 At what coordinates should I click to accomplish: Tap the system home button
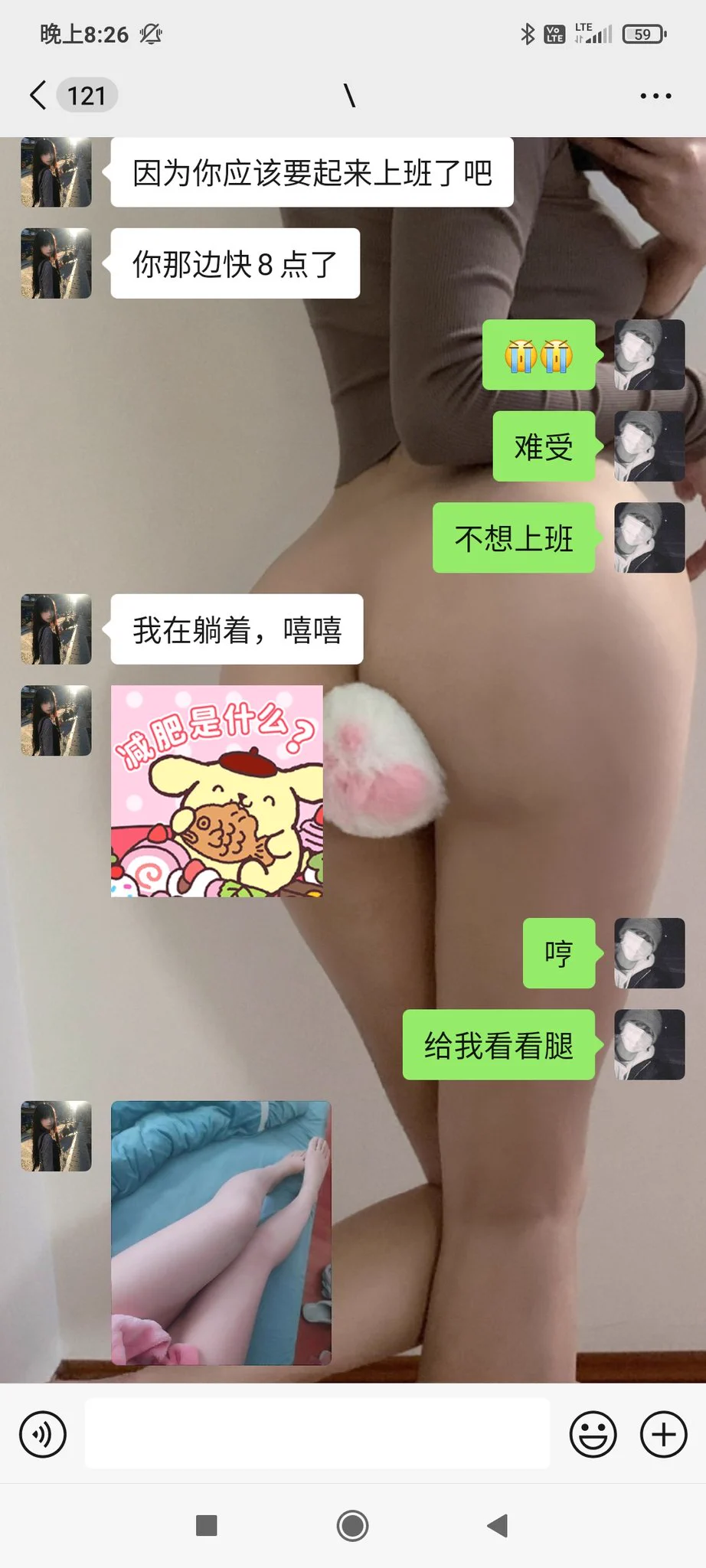(x=352, y=1526)
